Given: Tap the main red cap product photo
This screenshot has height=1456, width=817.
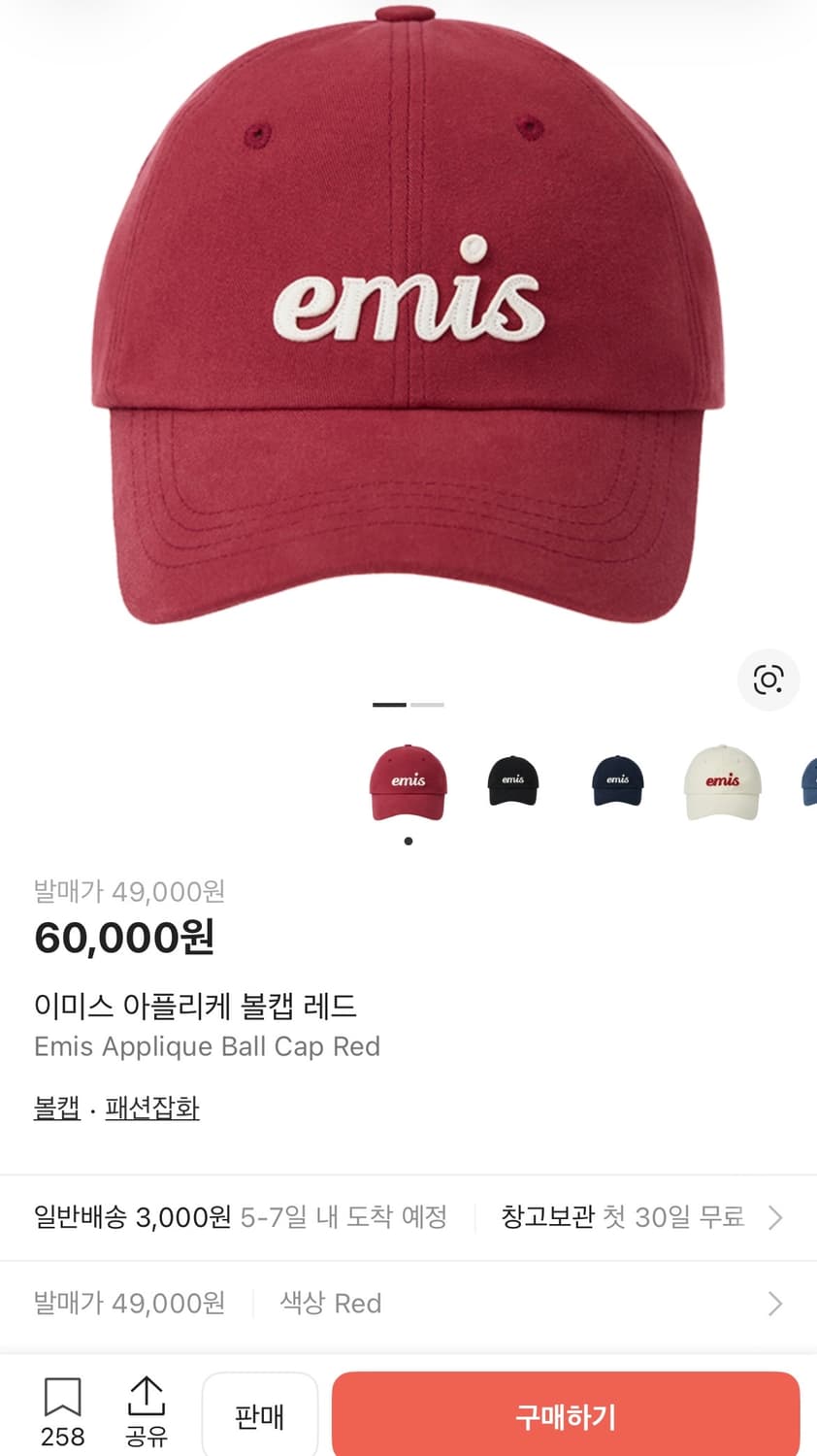Looking at the screenshot, I should [408, 320].
